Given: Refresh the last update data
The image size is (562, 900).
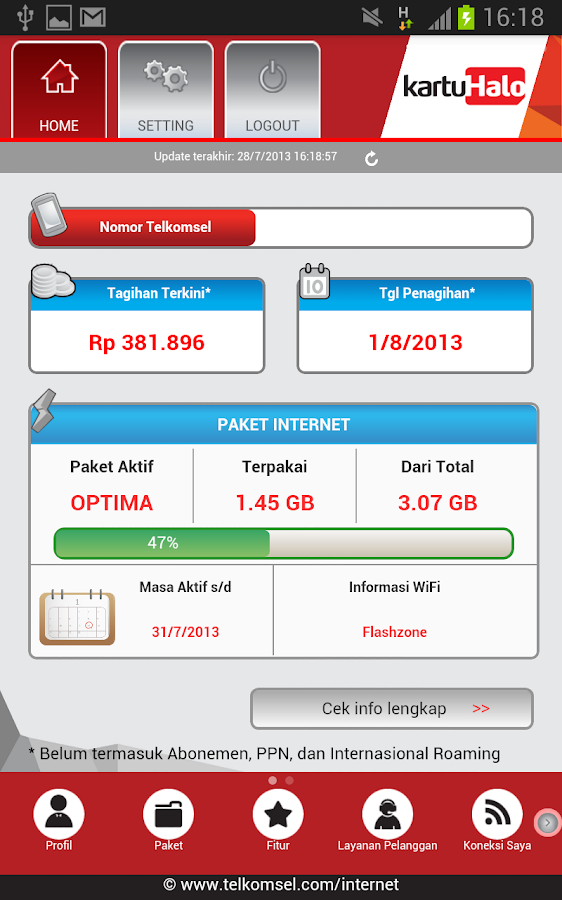Looking at the screenshot, I should (x=371, y=158).
